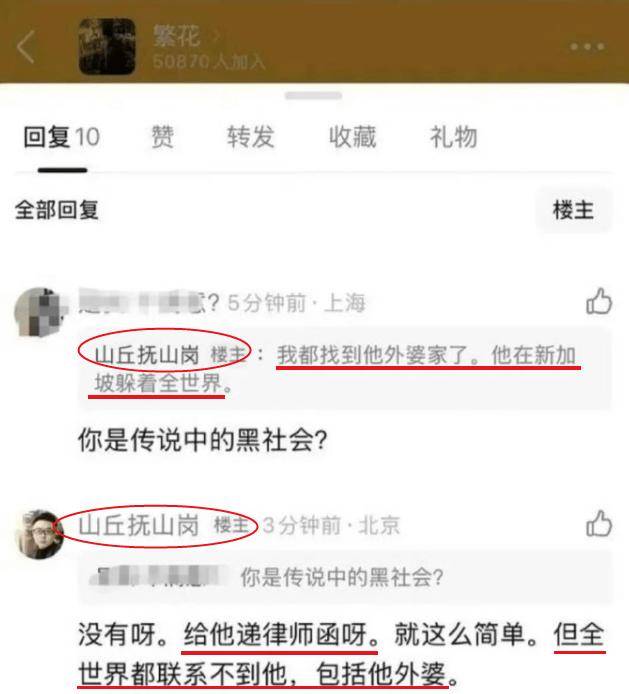Switch to the 收藏 tab

352,139
